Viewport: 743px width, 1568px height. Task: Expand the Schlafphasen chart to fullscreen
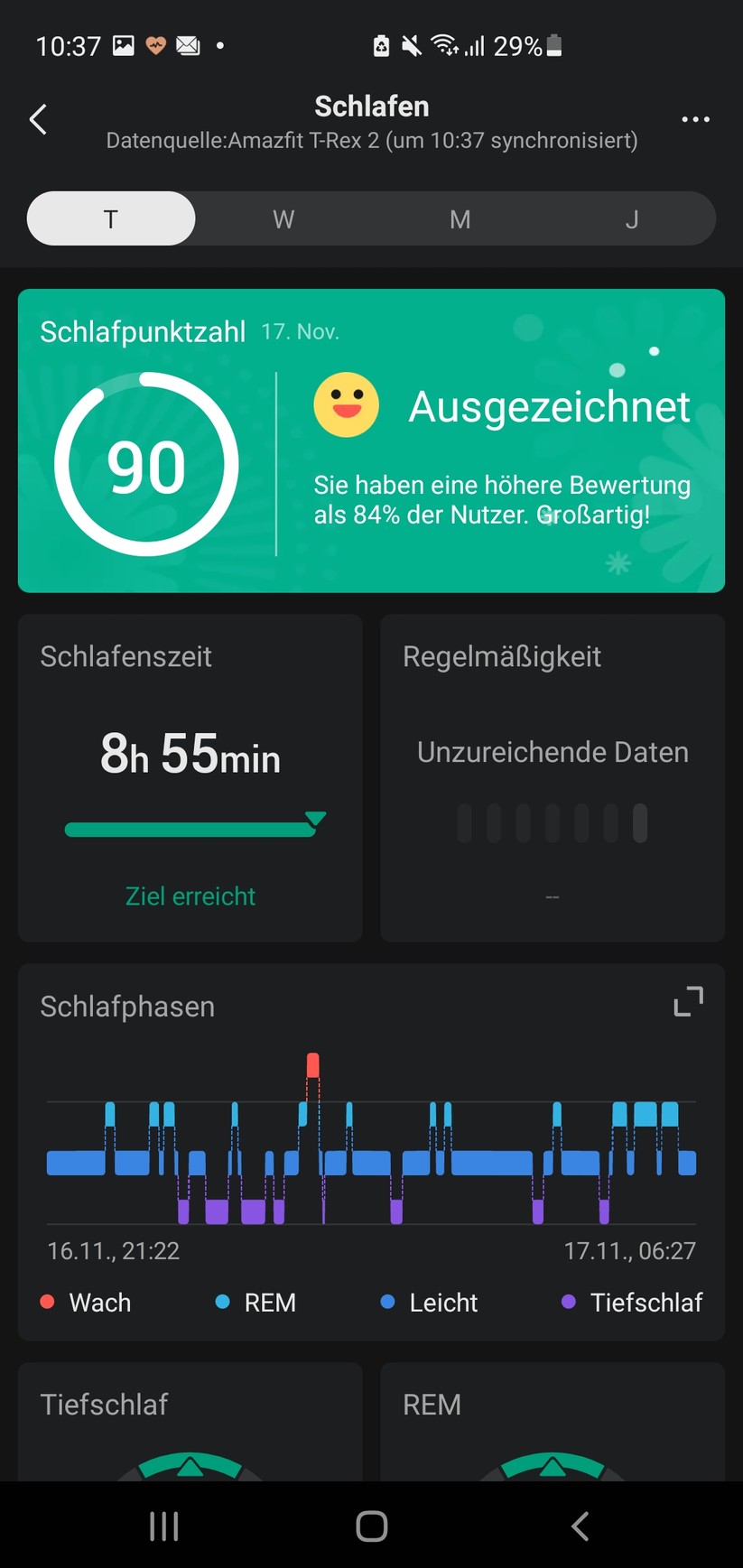[x=688, y=1002]
